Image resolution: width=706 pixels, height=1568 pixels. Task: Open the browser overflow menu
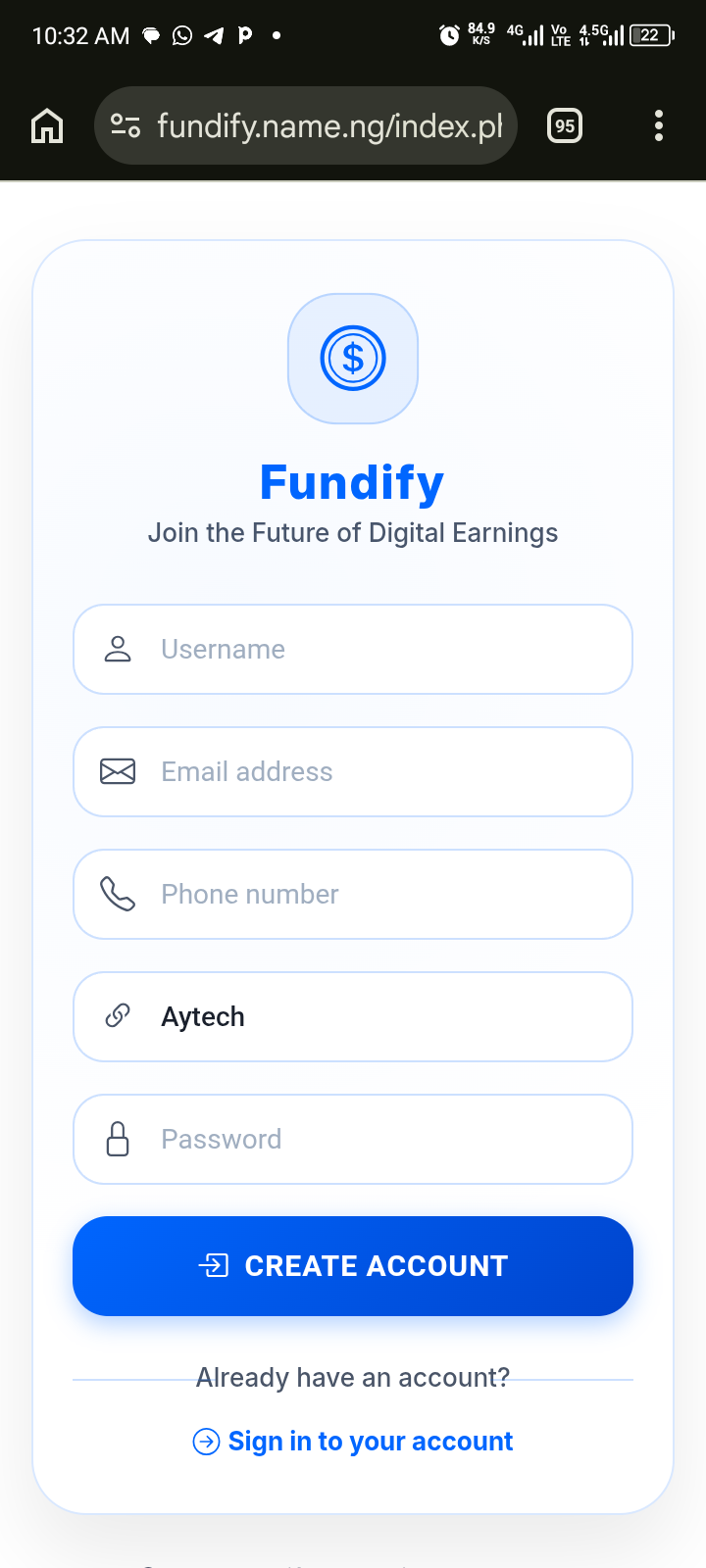[x=658, y=125]
